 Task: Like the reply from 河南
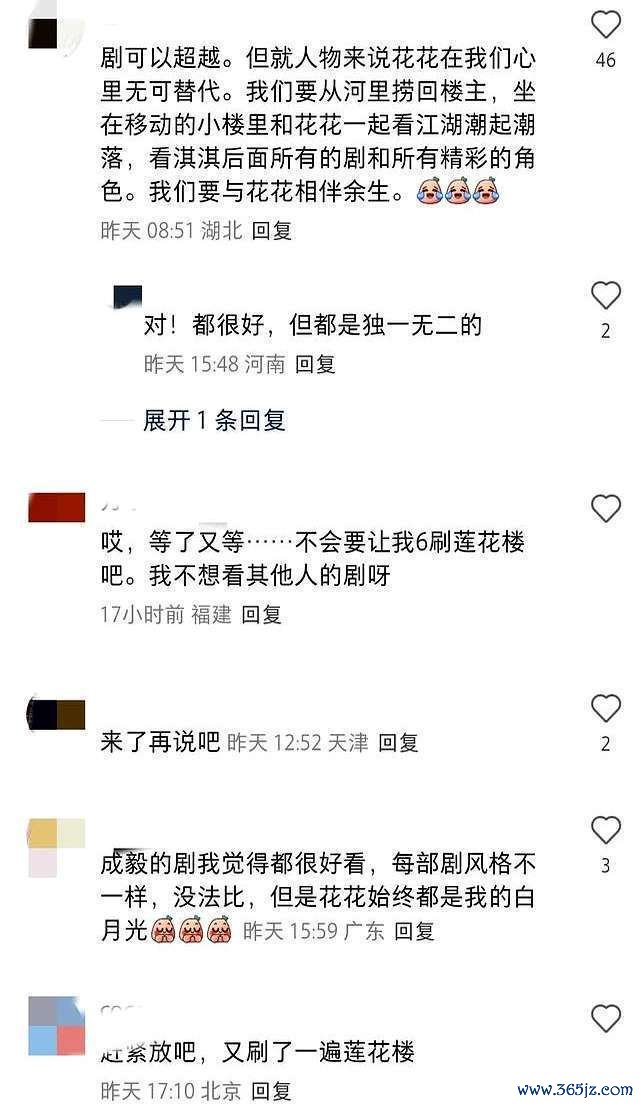point(606,295)
